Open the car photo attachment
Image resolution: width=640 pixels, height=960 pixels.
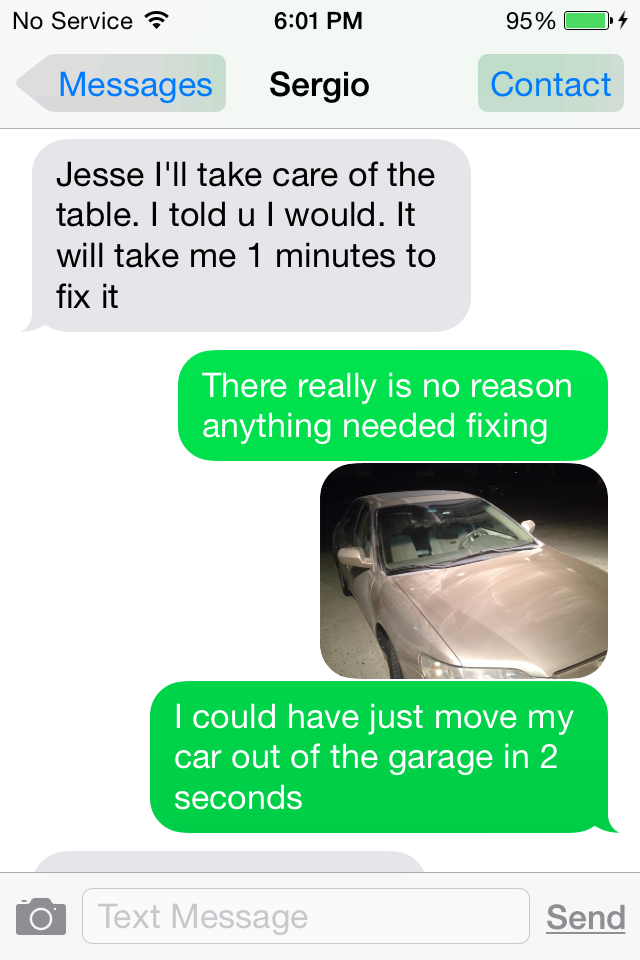pyautogui.click(x=464, y=570)
